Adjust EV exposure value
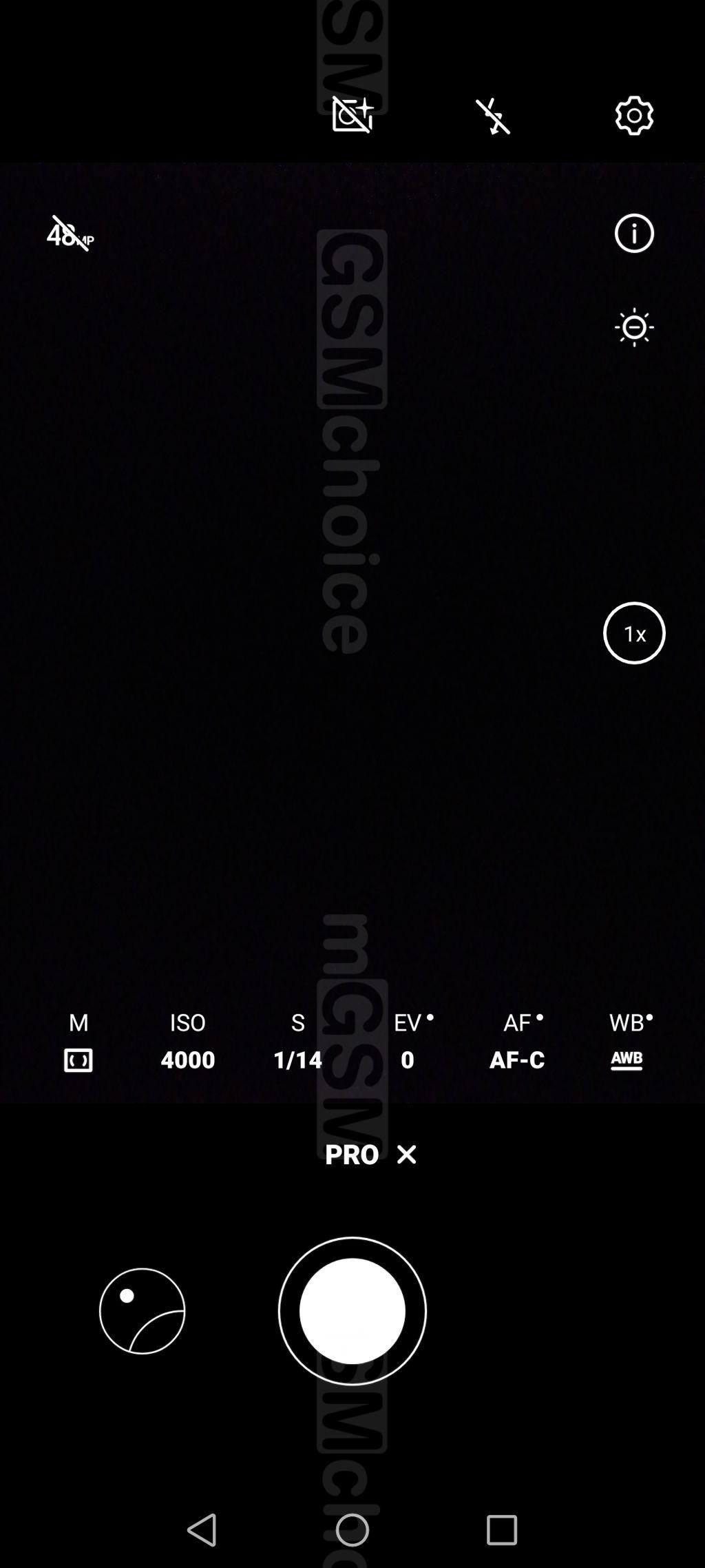705x1568 pixels. click(x=408, y=1042)
